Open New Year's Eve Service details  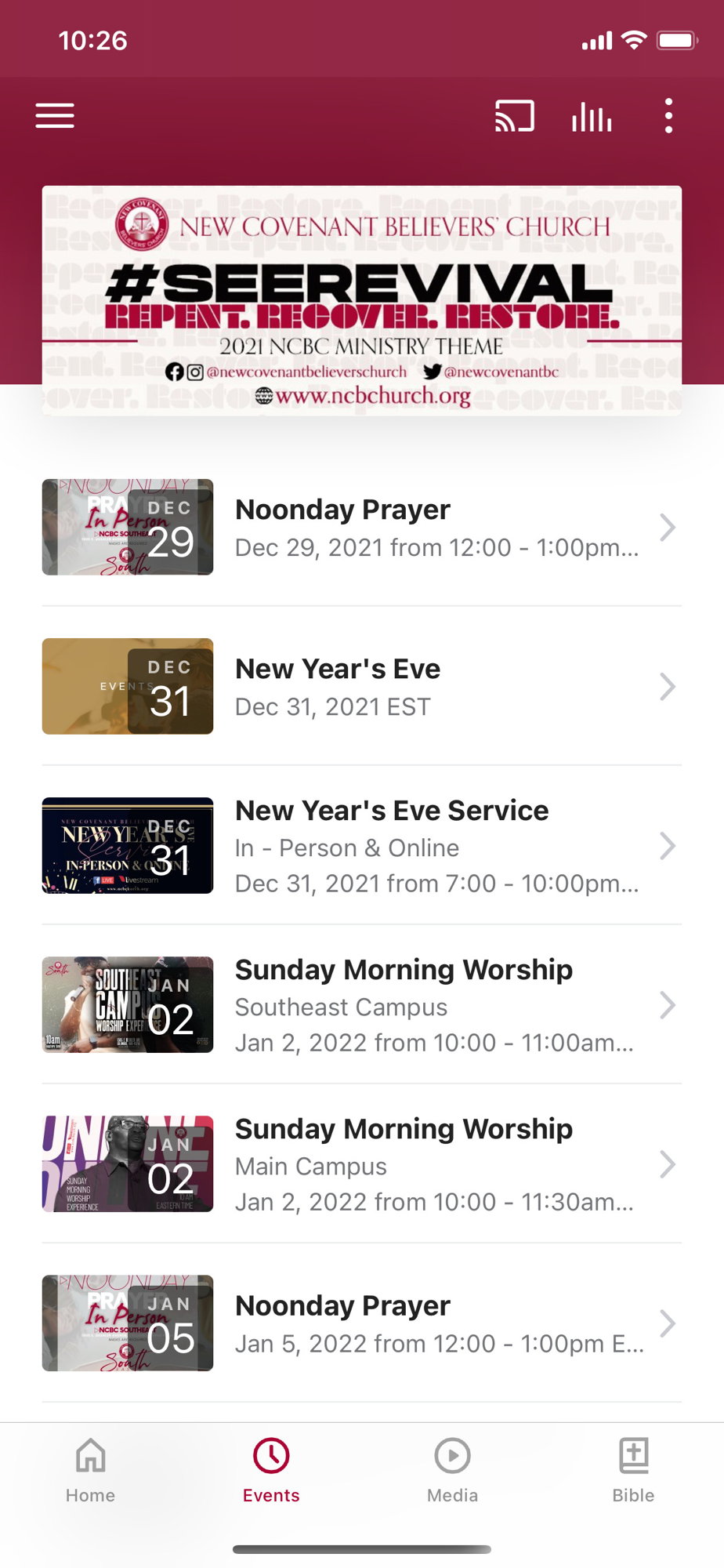point(362,846)
